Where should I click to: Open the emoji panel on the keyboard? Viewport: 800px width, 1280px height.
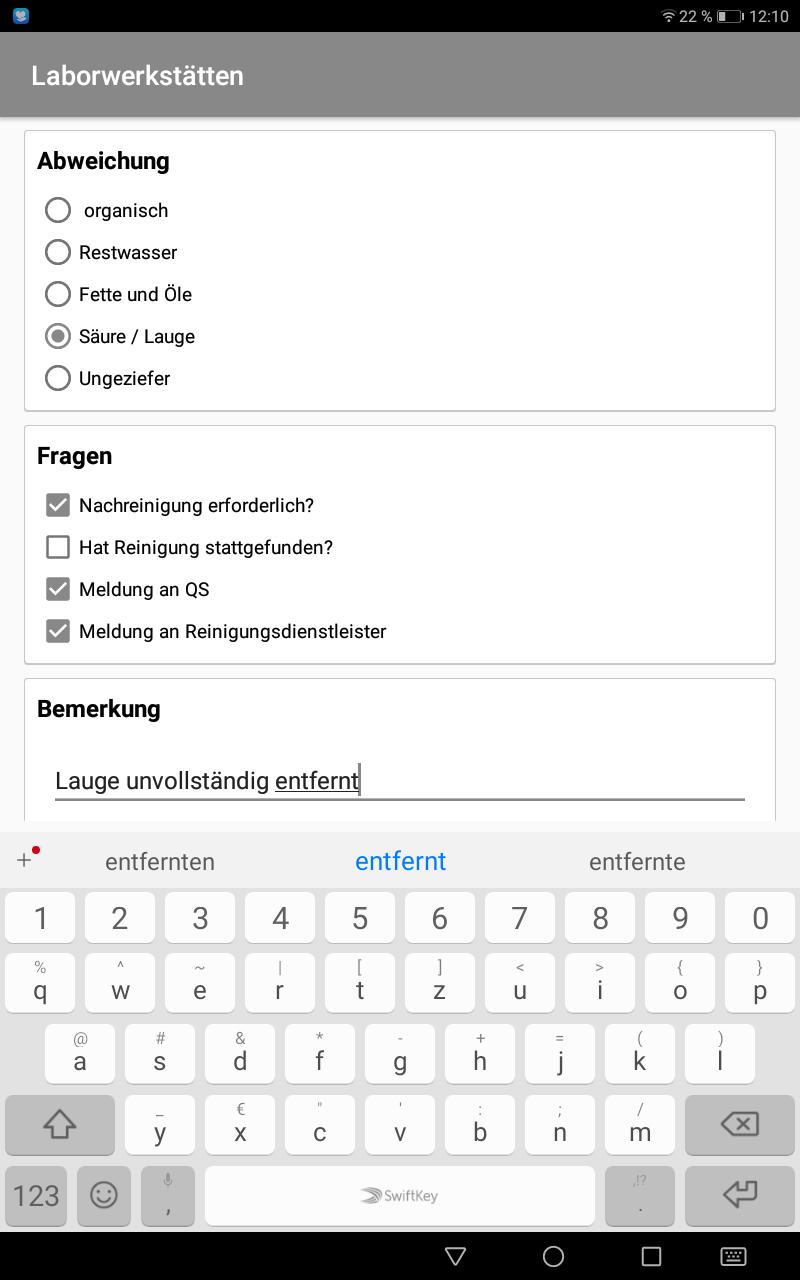(x=104, y=1196)
